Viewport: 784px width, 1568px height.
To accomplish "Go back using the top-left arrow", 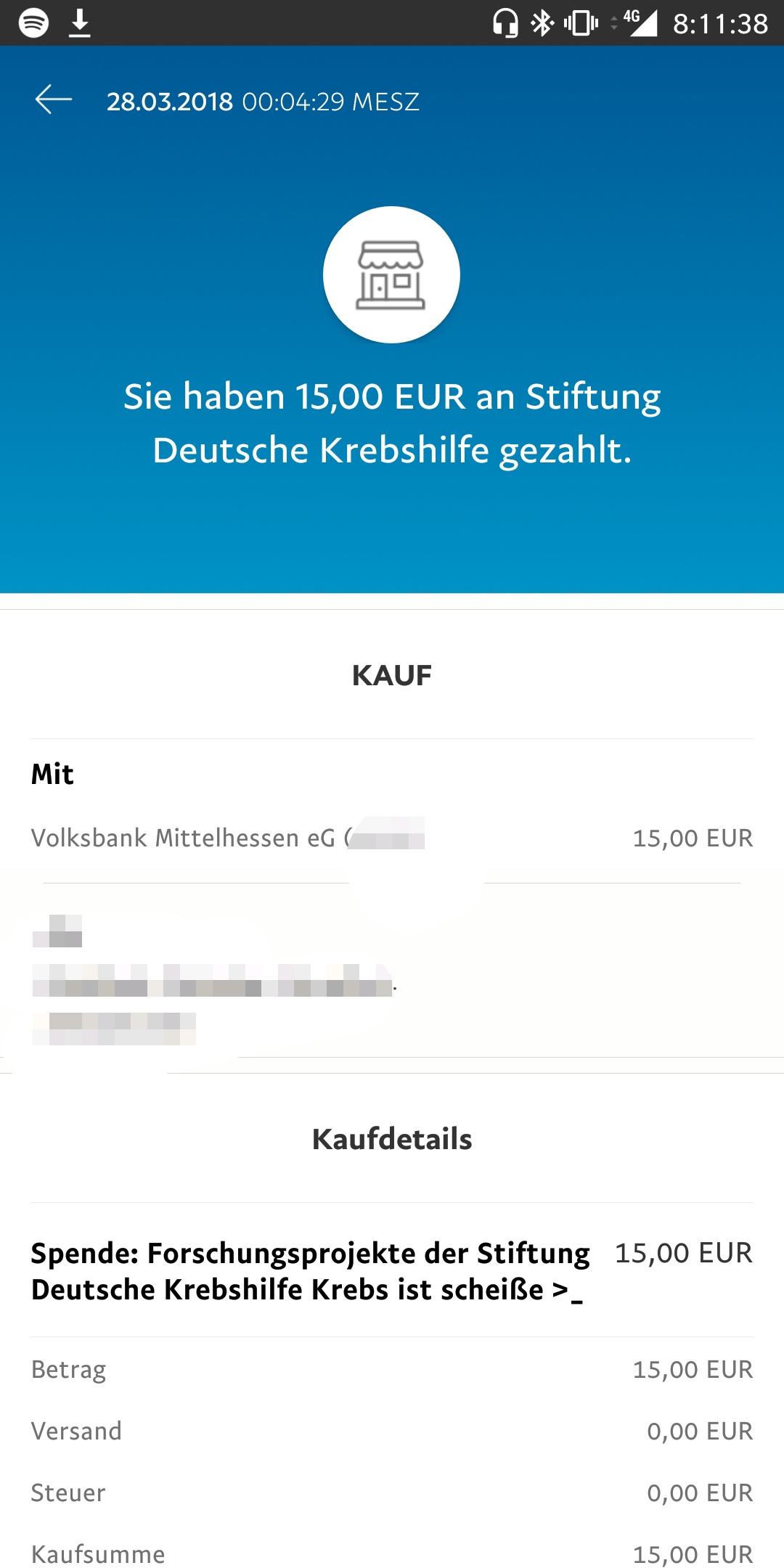I will [x=54, y=100].
